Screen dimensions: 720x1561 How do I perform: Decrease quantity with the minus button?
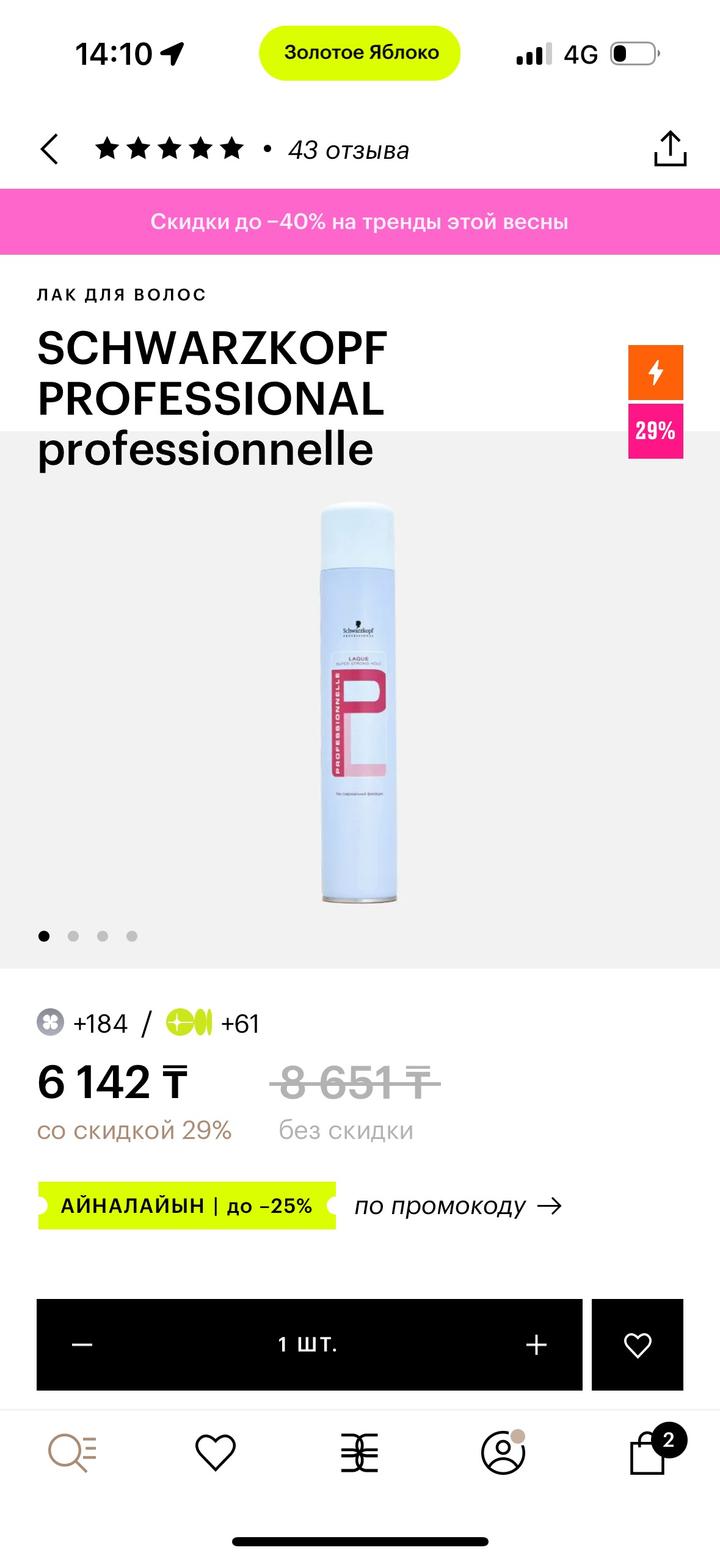82,1345
